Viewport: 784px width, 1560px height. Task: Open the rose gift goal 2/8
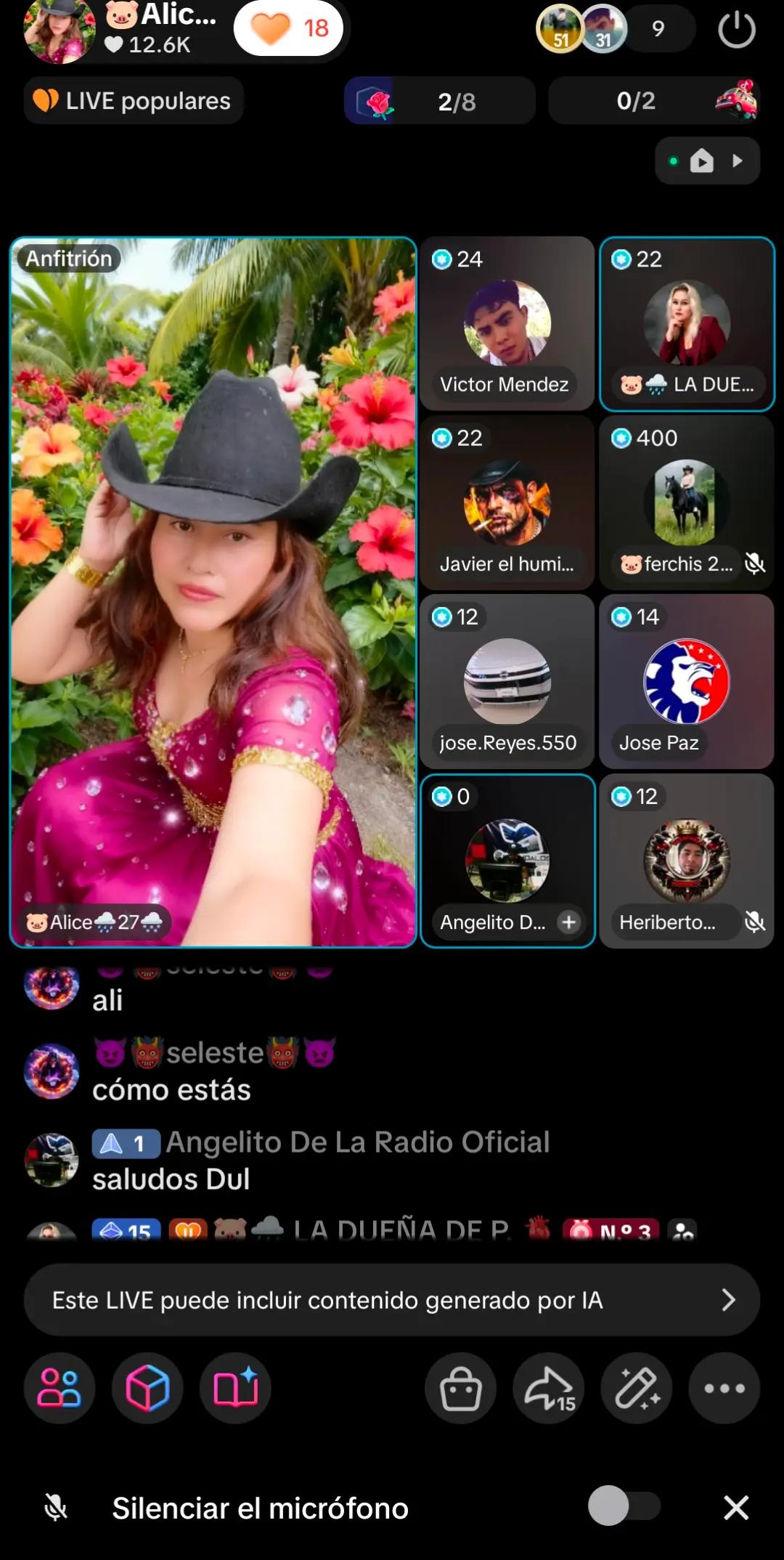(x=440, y=101)
